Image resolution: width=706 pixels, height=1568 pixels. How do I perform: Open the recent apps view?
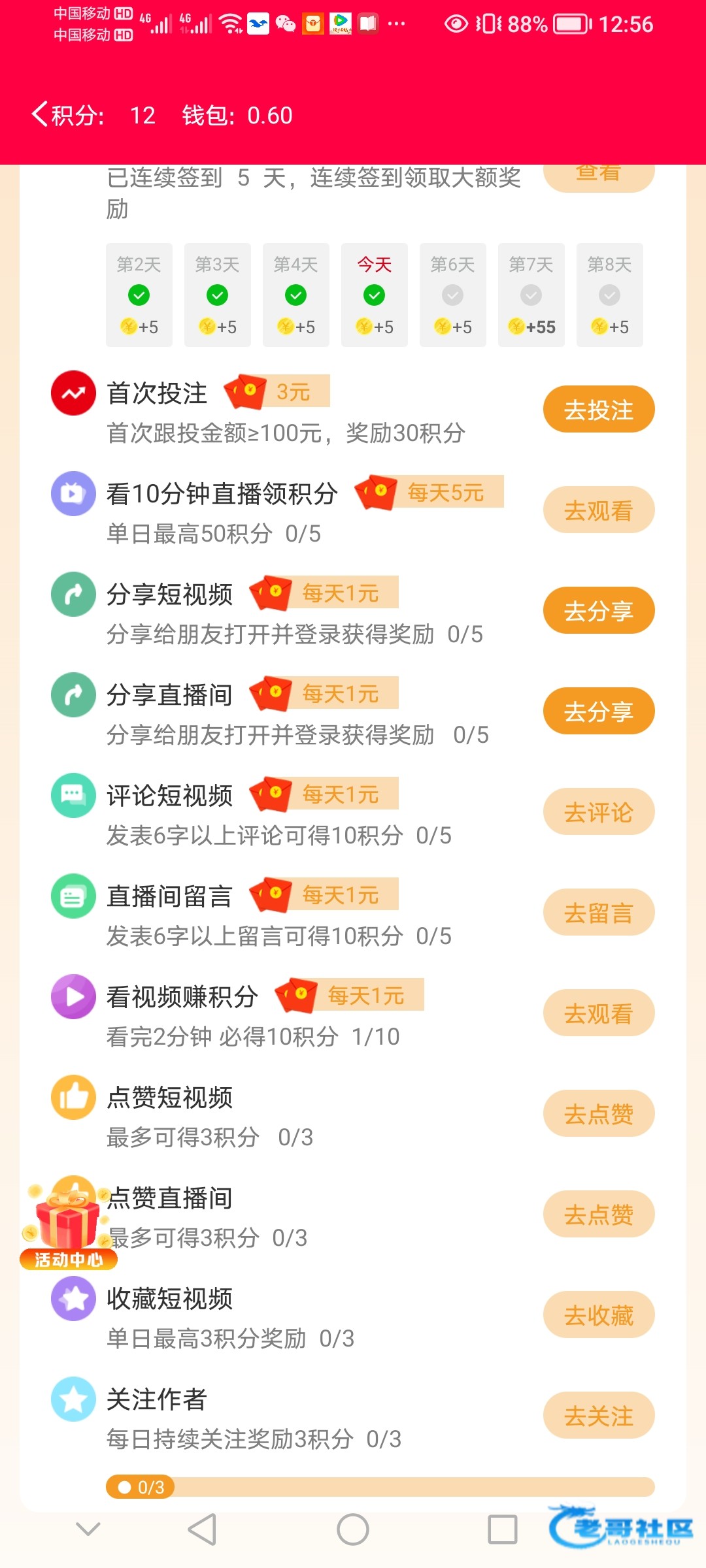click(503, 1529)
